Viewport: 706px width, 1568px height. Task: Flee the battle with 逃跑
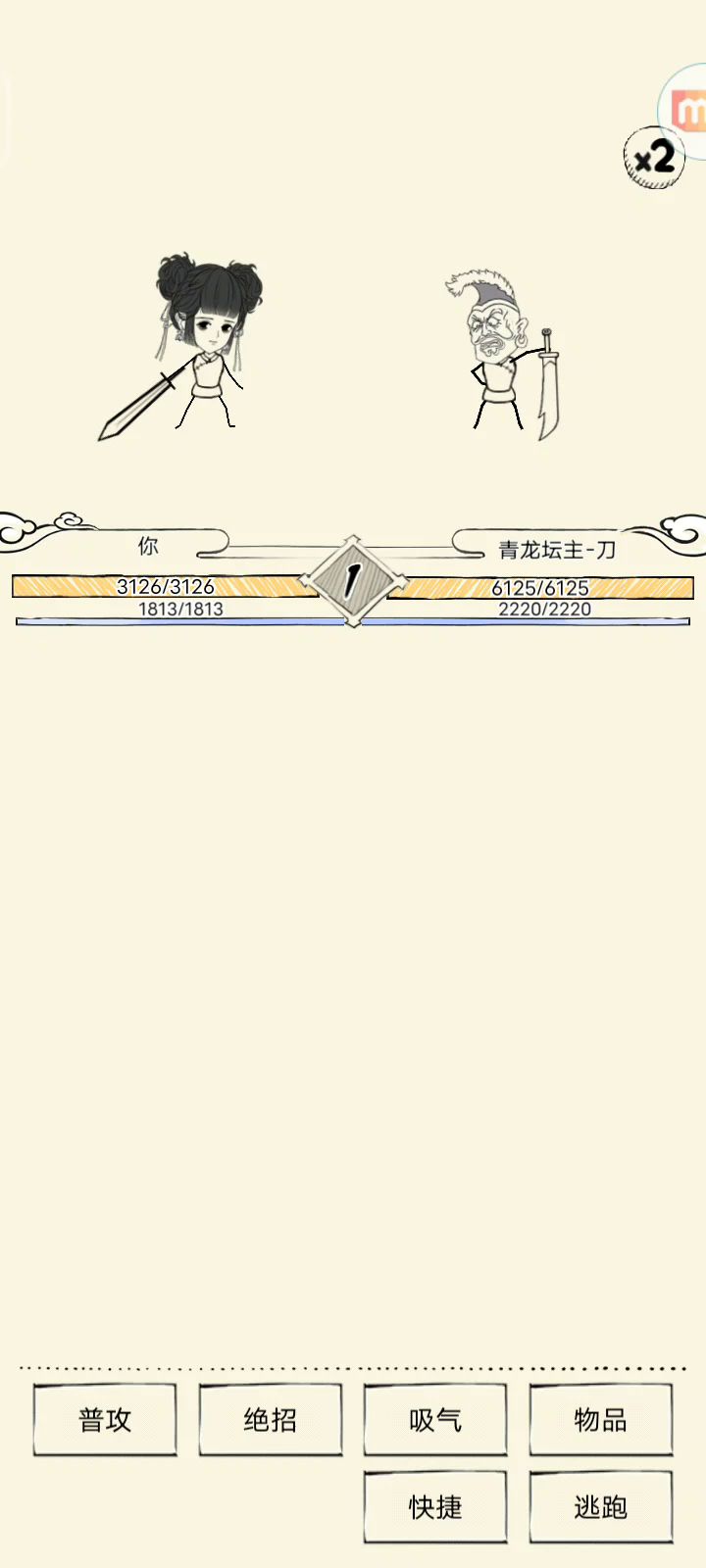click(x=601, y=1506)
